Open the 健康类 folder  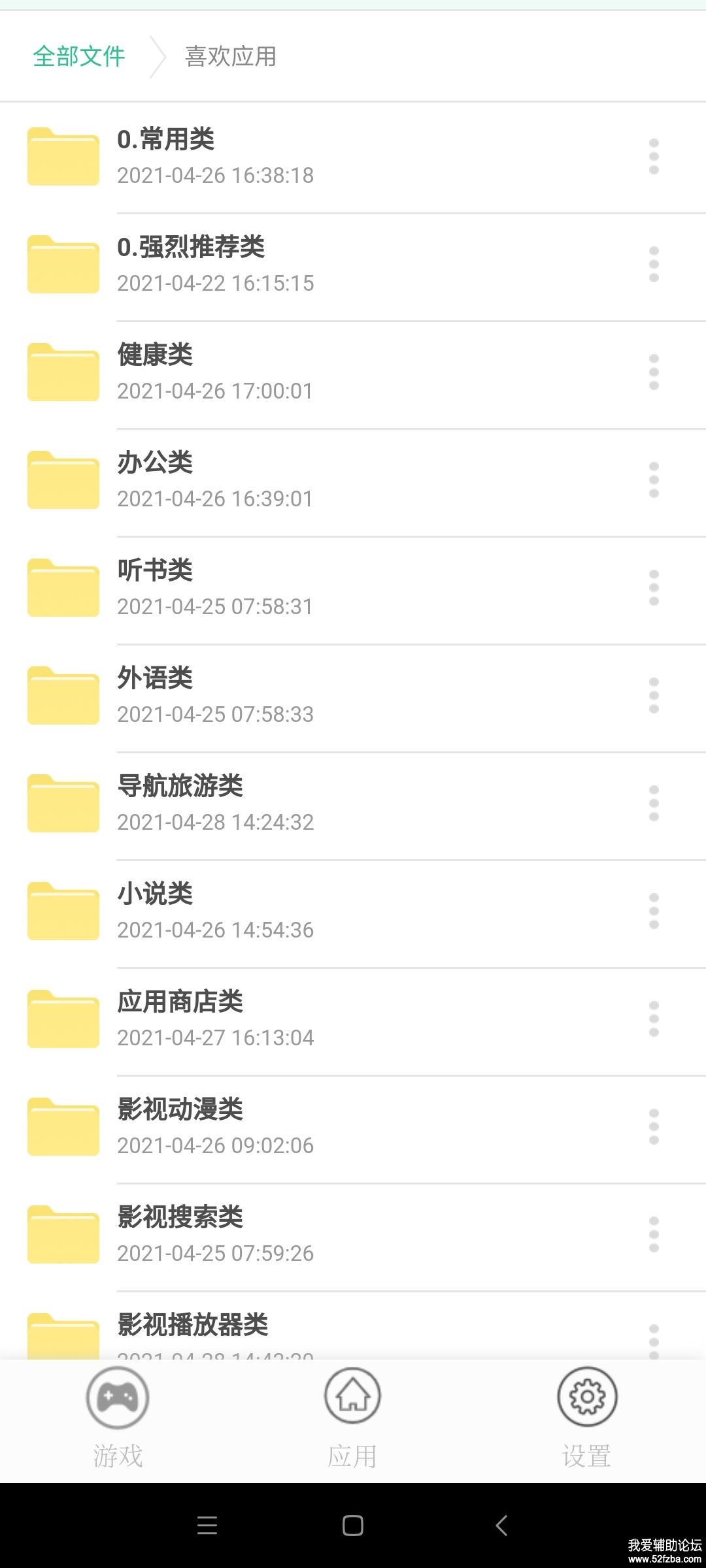pyautogui.click(x=216, y=372)
